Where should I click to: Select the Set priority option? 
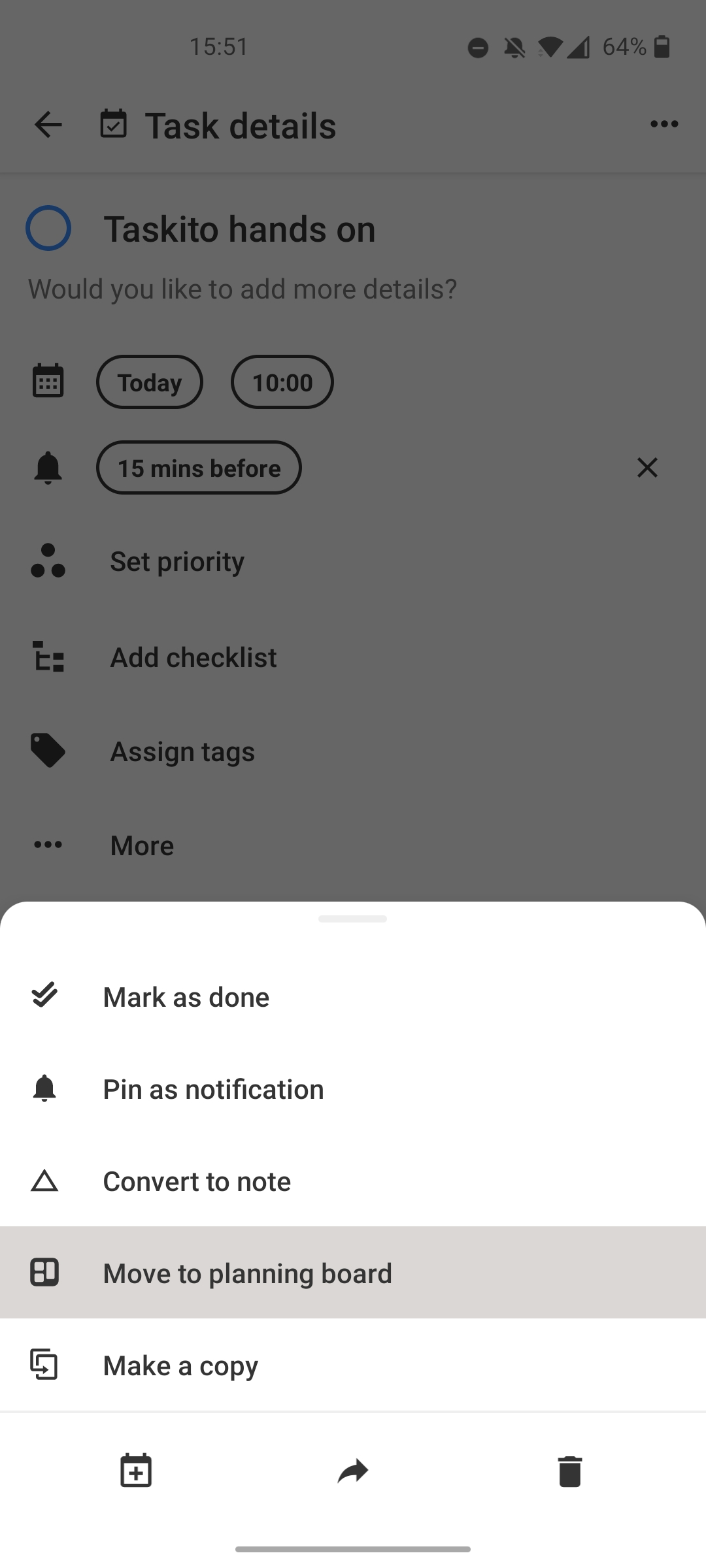tap(177, 561)
